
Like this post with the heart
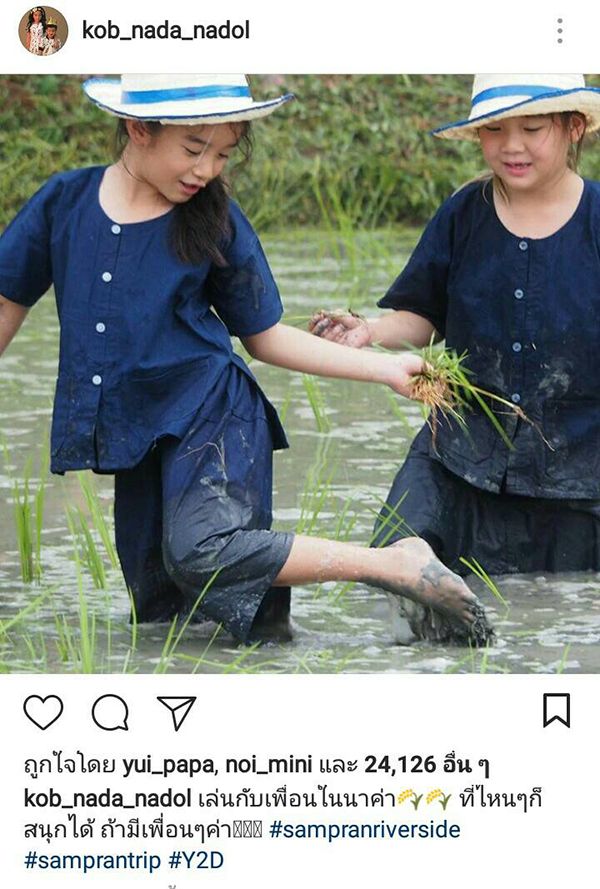[43, 712]
